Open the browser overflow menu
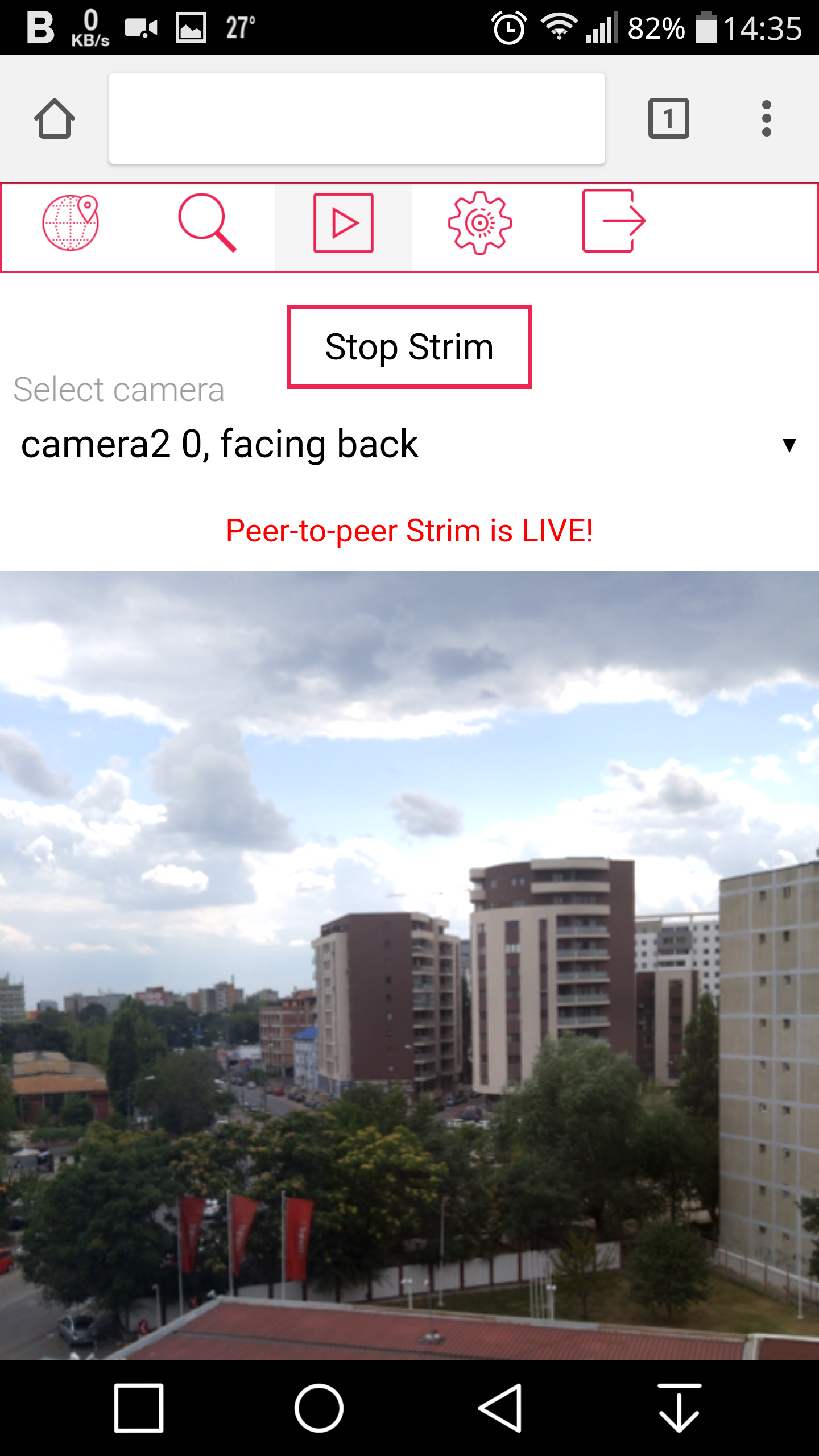 (x=767, y=118)
